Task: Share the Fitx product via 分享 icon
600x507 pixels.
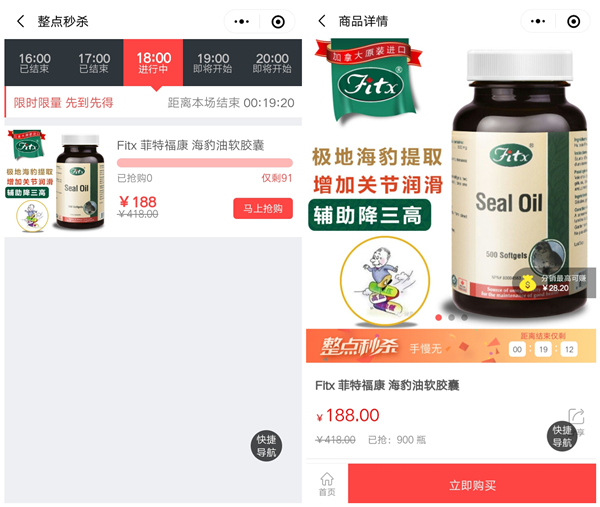Action: pos(575,419)
